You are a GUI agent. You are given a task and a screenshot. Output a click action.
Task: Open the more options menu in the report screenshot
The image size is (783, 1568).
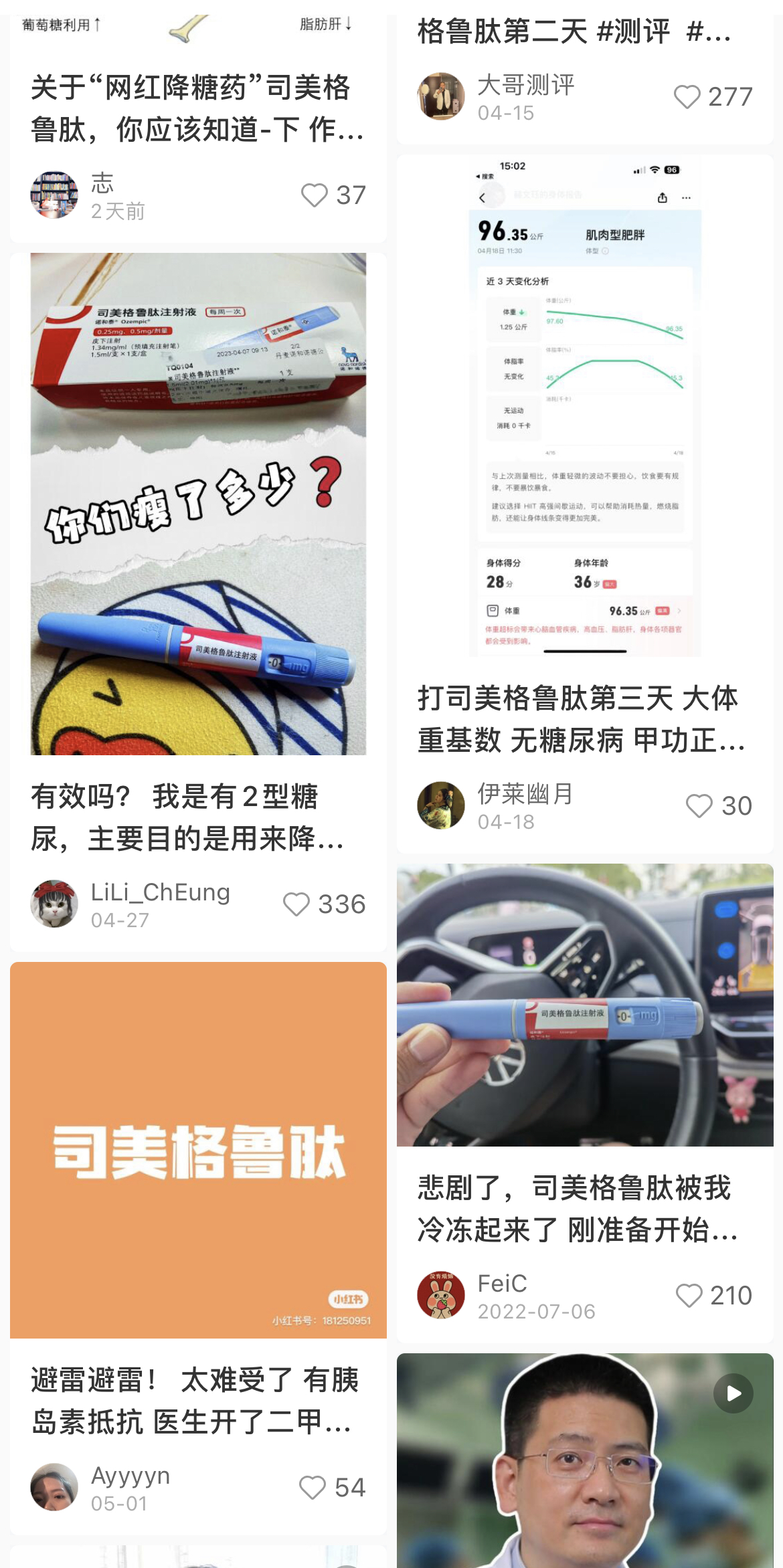tap(686, 197)
